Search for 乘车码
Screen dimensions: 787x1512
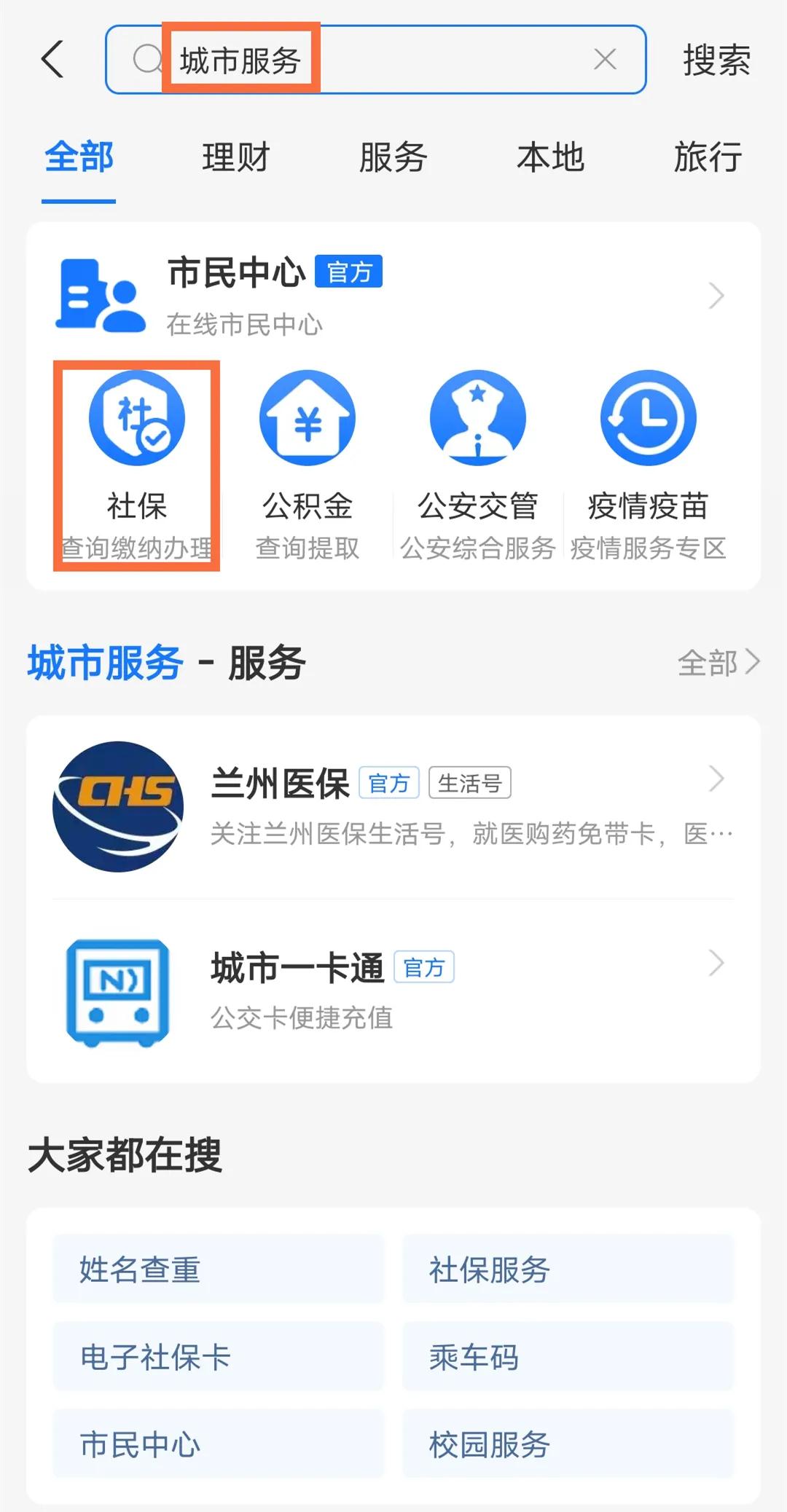click(x=568, y=1356)
